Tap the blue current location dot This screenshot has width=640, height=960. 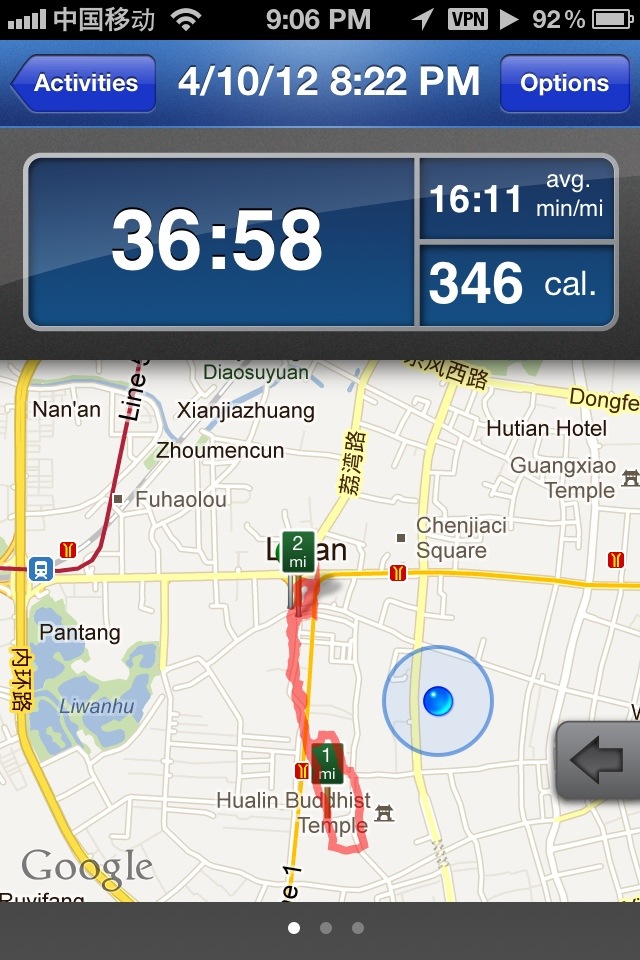438,702
